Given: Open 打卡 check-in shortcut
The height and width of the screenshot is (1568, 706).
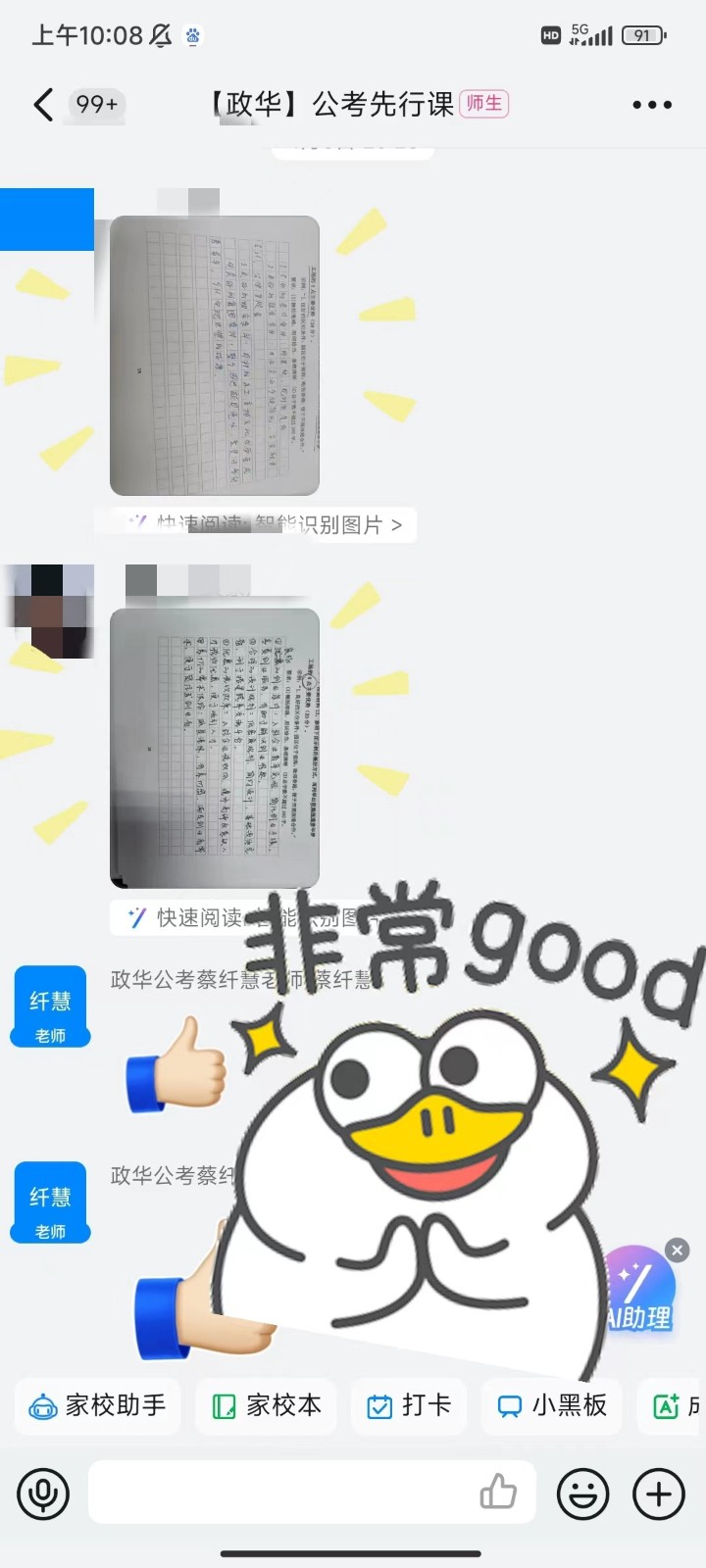Looking at the screenshot, I should 408,1406.
